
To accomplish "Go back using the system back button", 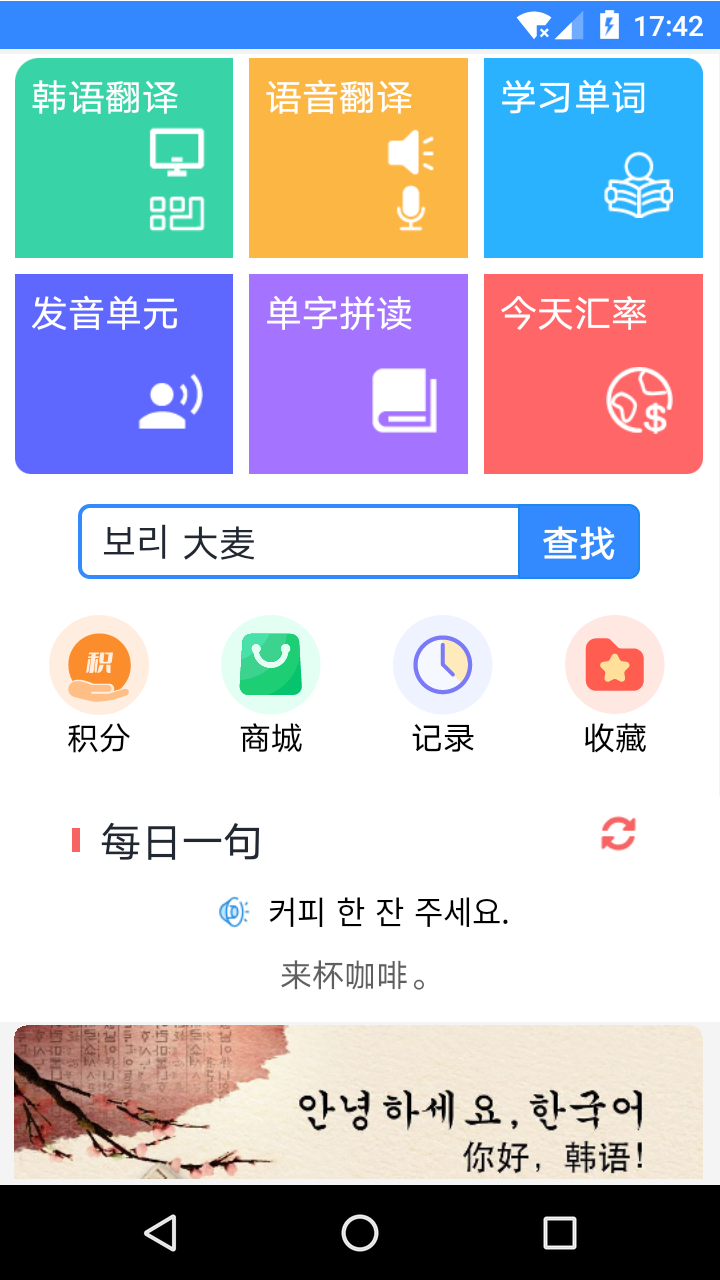I will (x=160, y=1233).
